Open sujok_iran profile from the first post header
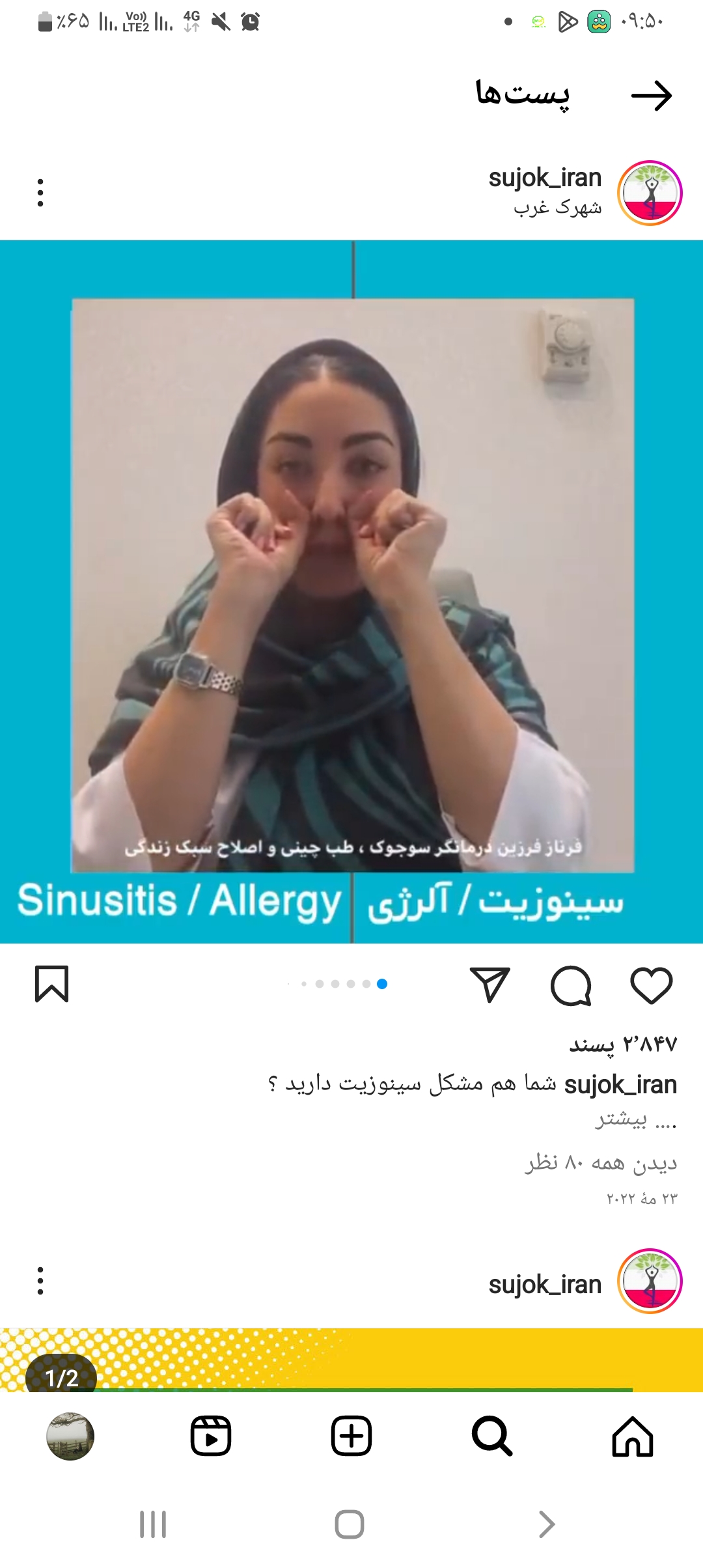This screenshot has width=703, height=1568. click(x=545, y=178)
